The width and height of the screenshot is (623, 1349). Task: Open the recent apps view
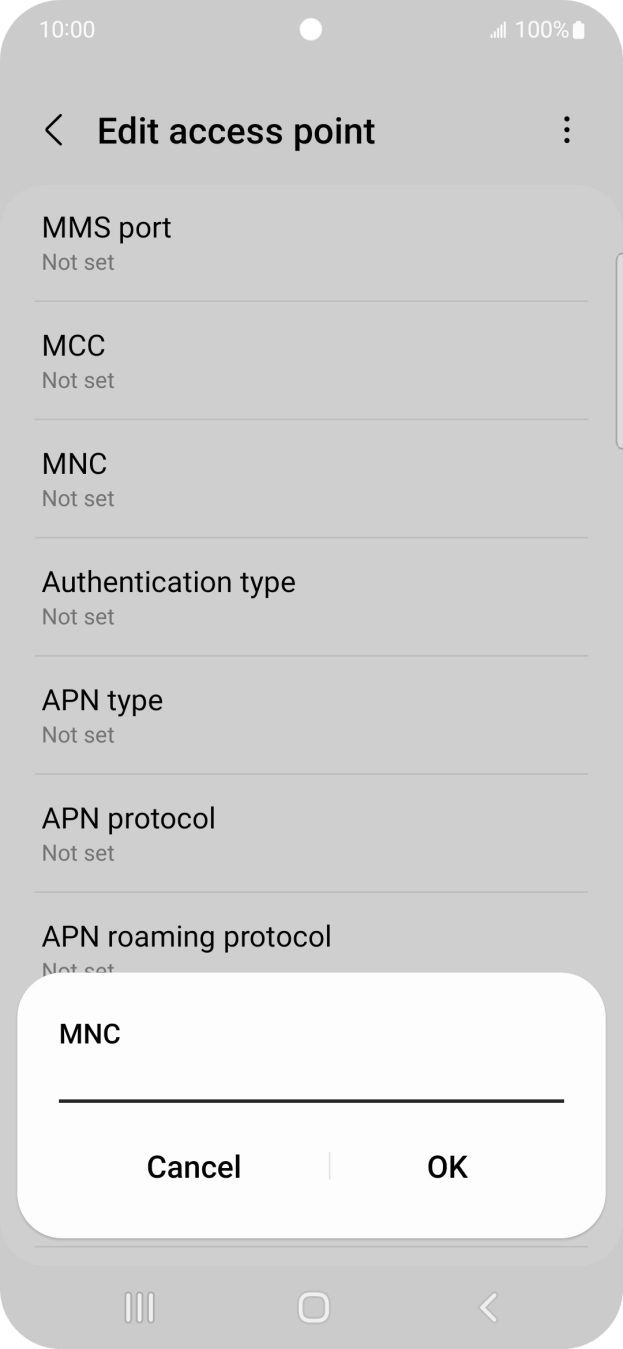point(139,1307)
